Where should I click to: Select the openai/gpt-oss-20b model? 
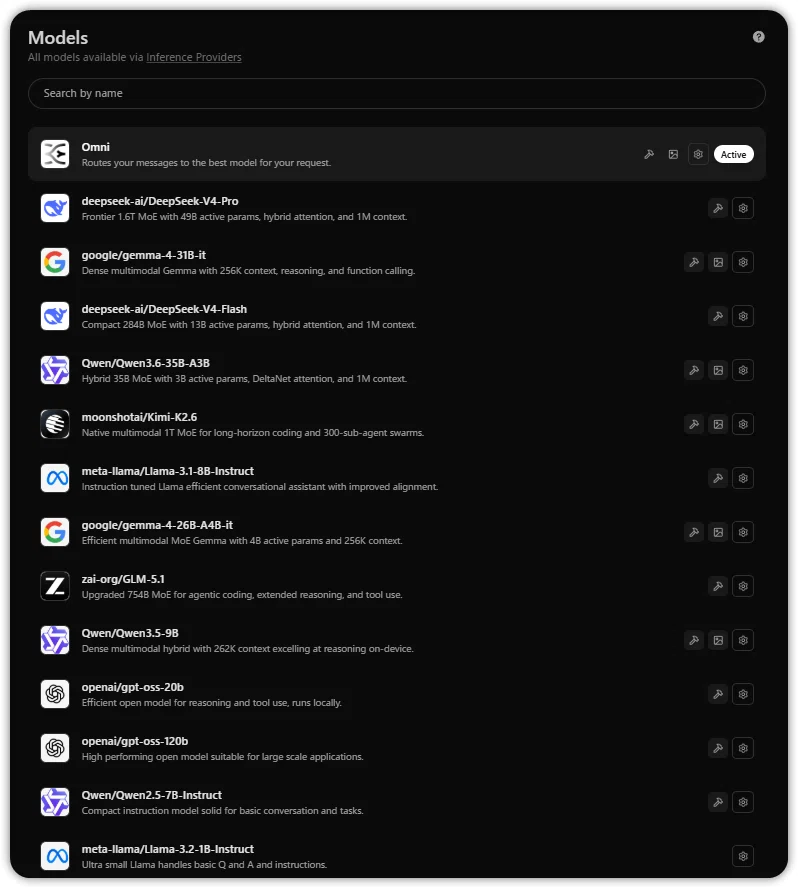pyautogui.click(x=396, y=694)
